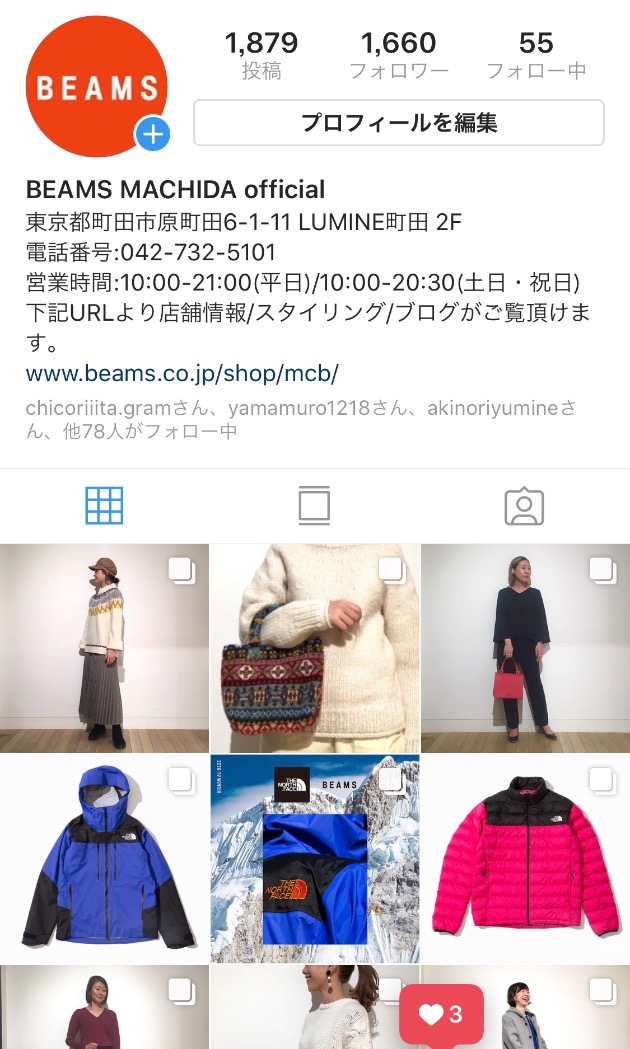This screenshot has height=1049, width=630.
Task: Open the www.beams.co.jp/shop/mcb/ link
Action: point(182,374)
